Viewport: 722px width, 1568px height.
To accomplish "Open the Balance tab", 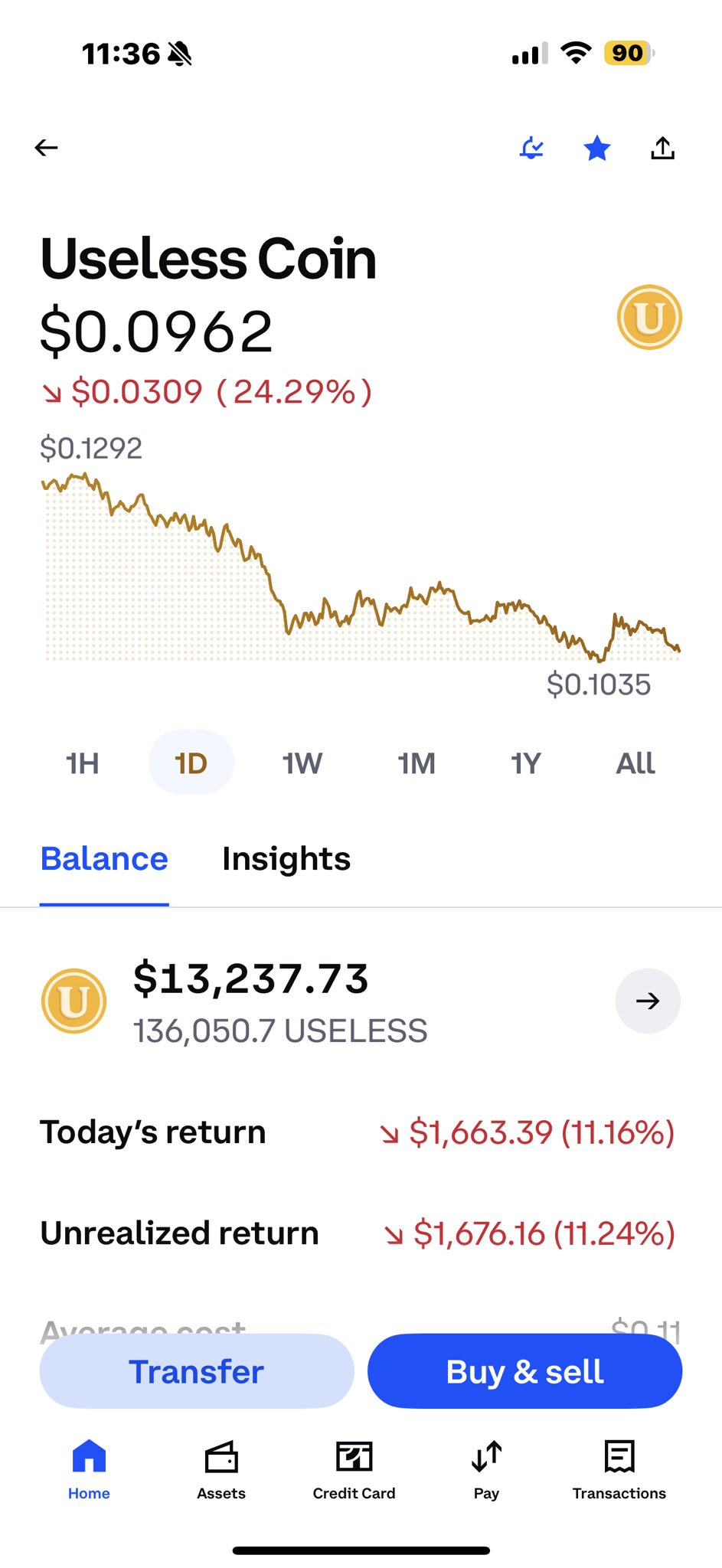I will [104, 859].
